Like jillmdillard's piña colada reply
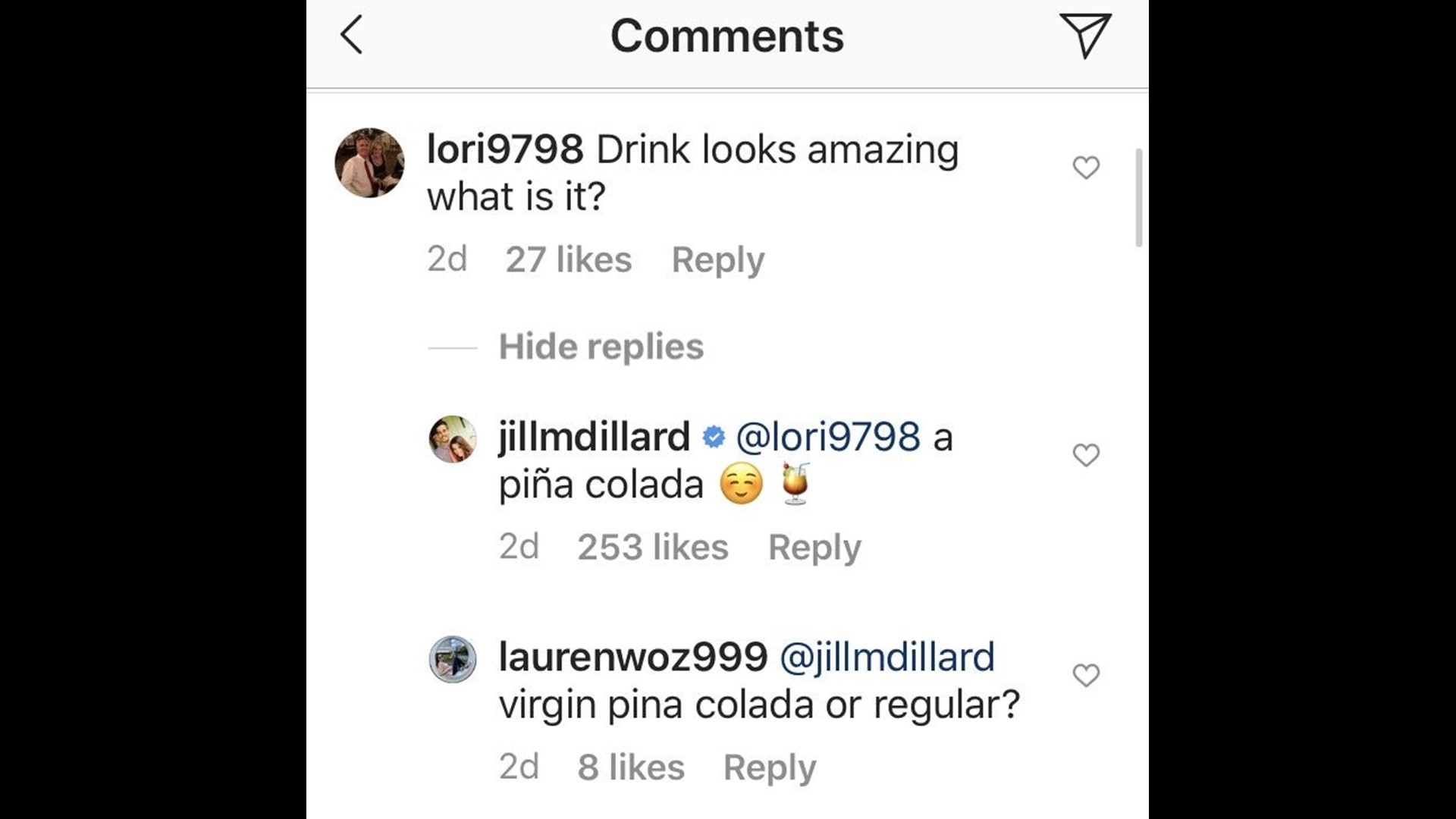1456x819 pixels. click(x=1086, y=455)
